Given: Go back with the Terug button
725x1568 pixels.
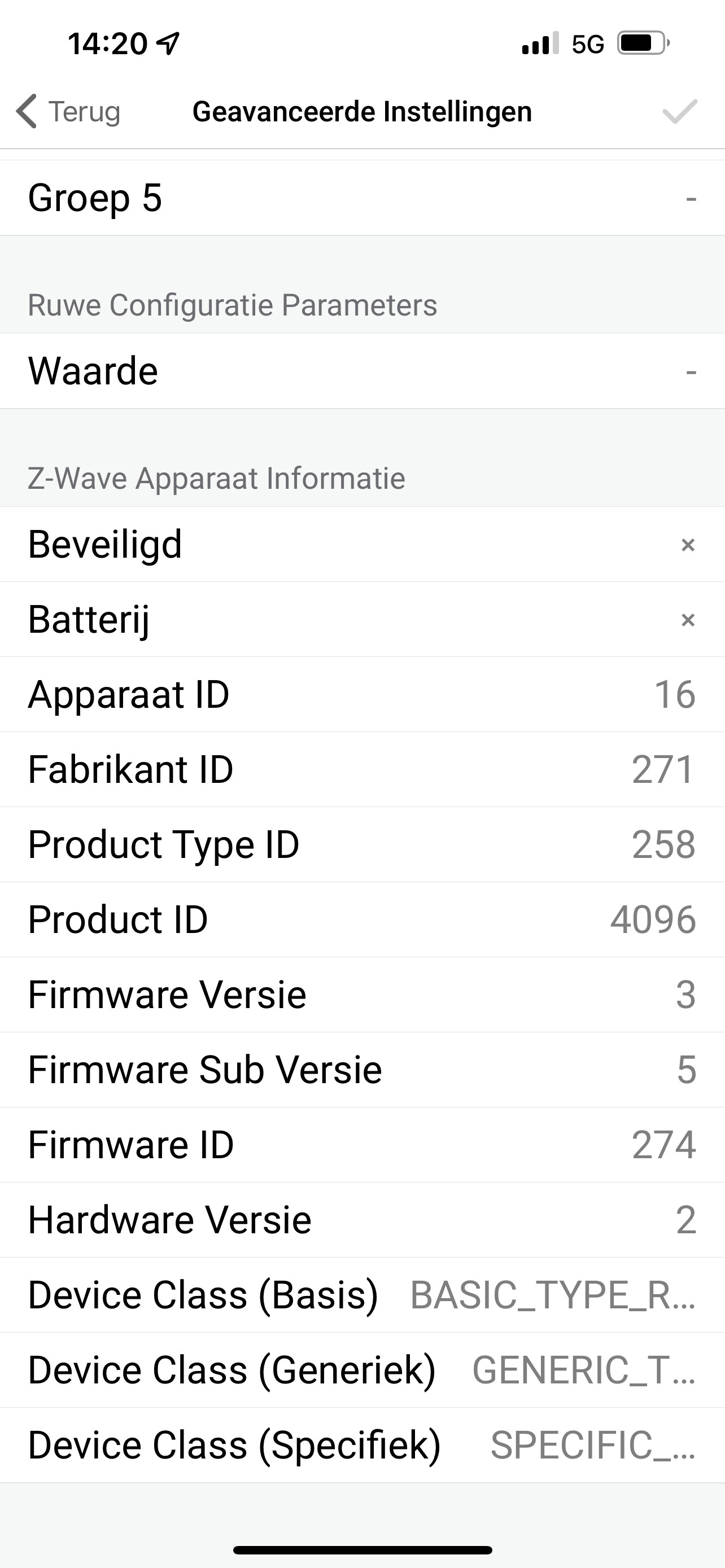Looking at the screenshot, I should pos(68,111).
